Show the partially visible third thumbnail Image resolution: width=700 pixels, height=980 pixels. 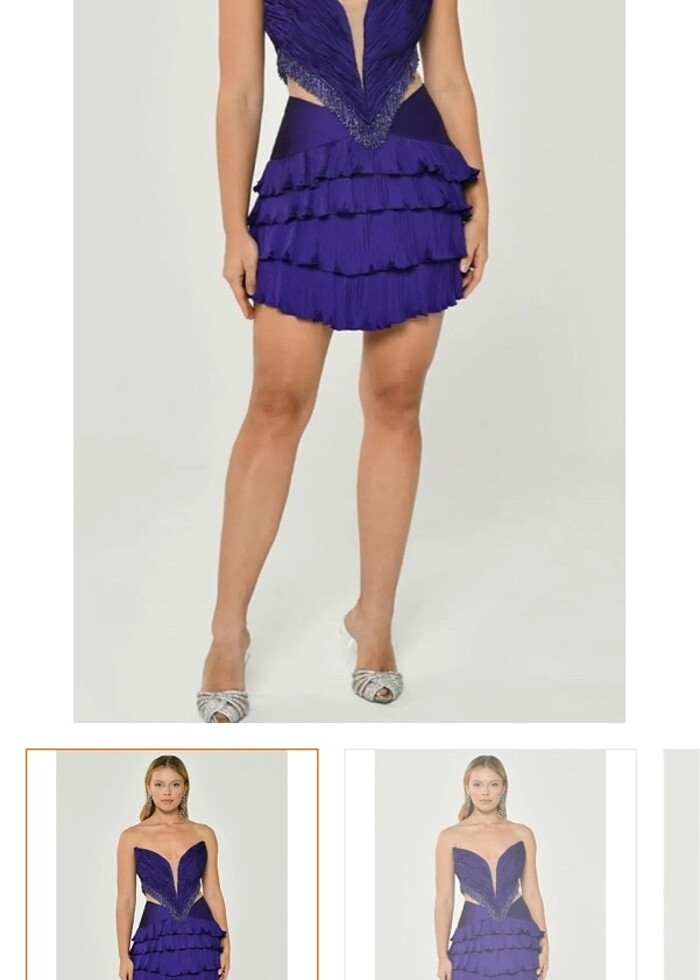pos(683,865)
